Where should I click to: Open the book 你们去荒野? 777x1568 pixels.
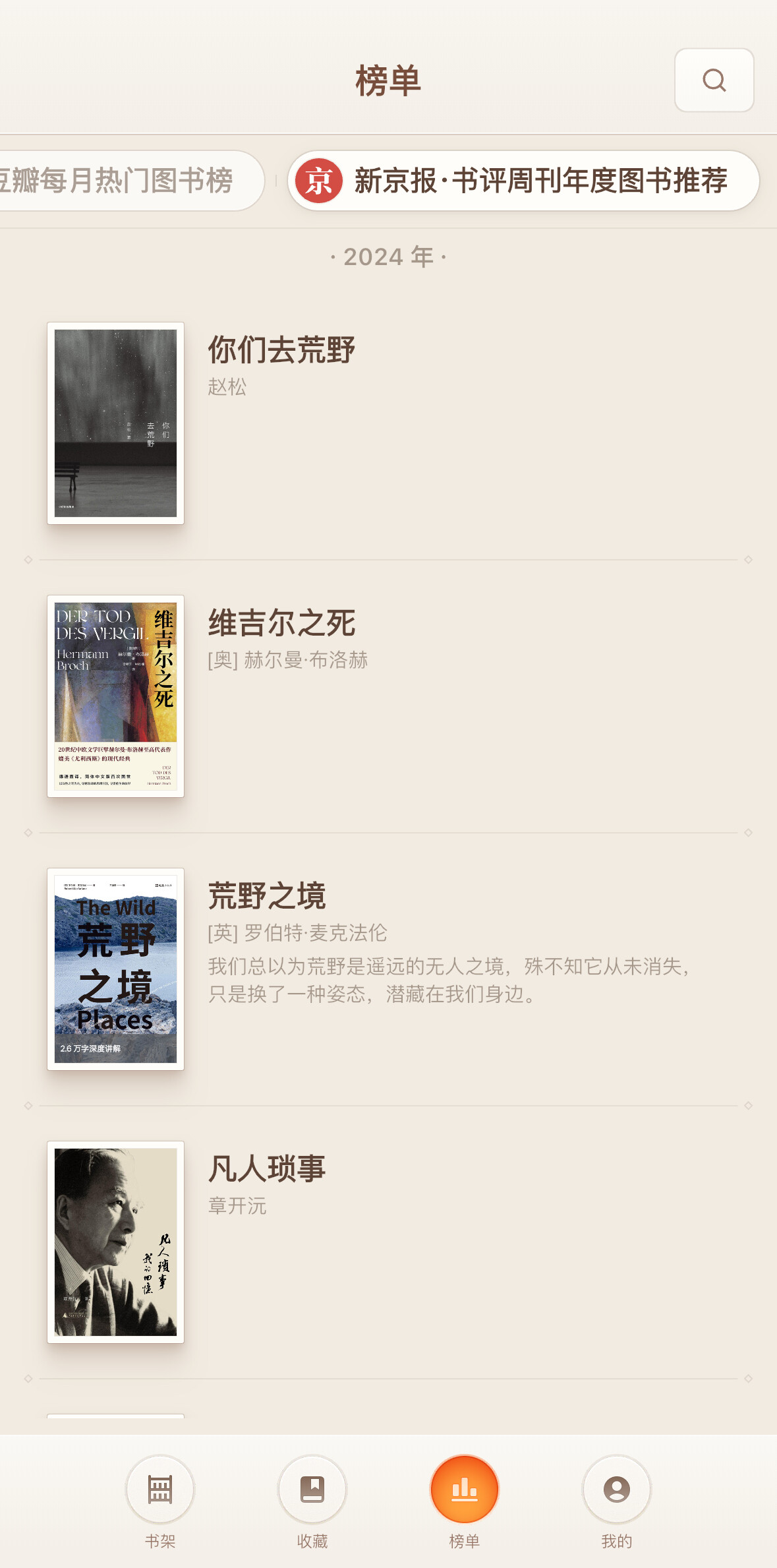click(281, 349)
